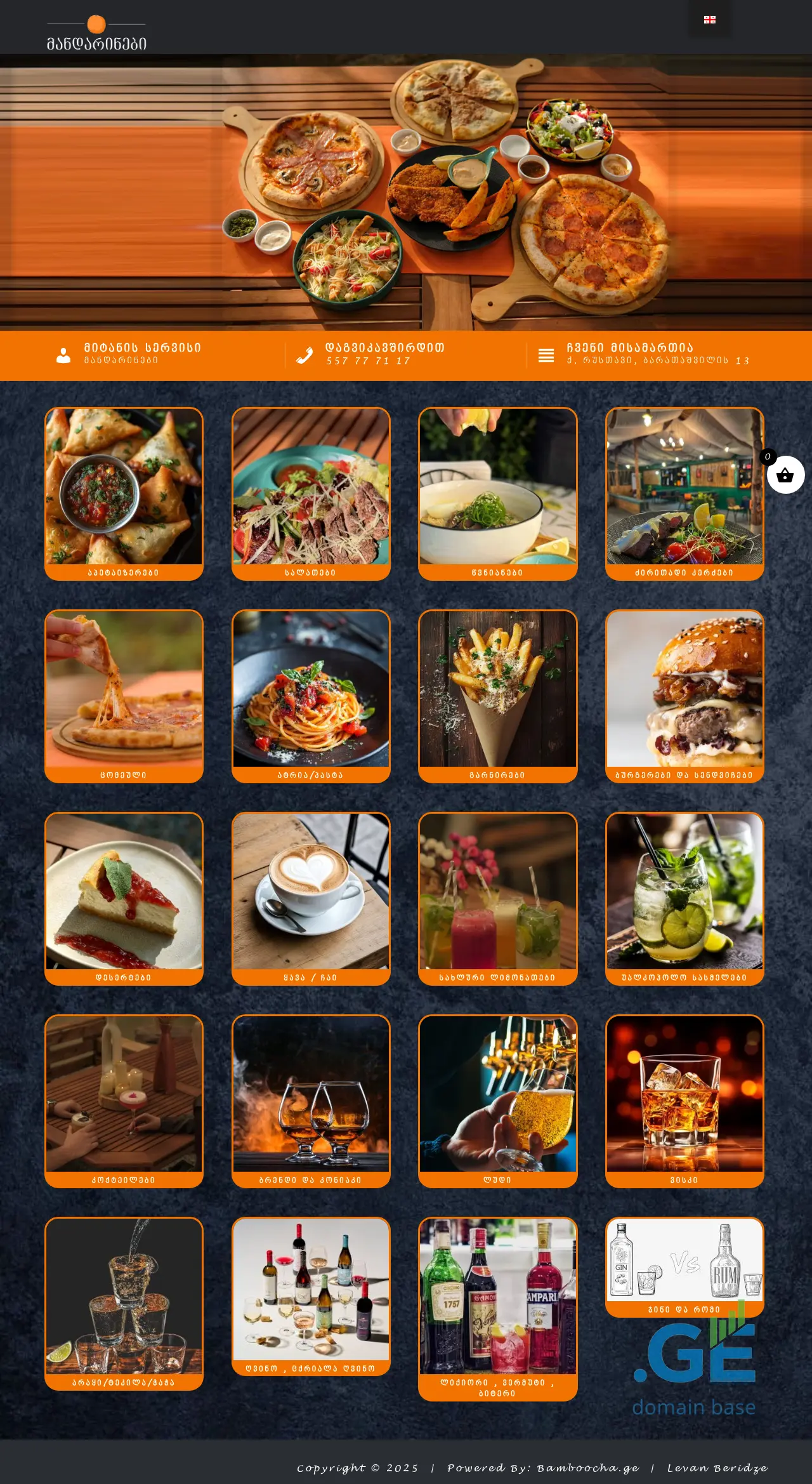Open the ვისკი whisky category

coord(684,1101)
